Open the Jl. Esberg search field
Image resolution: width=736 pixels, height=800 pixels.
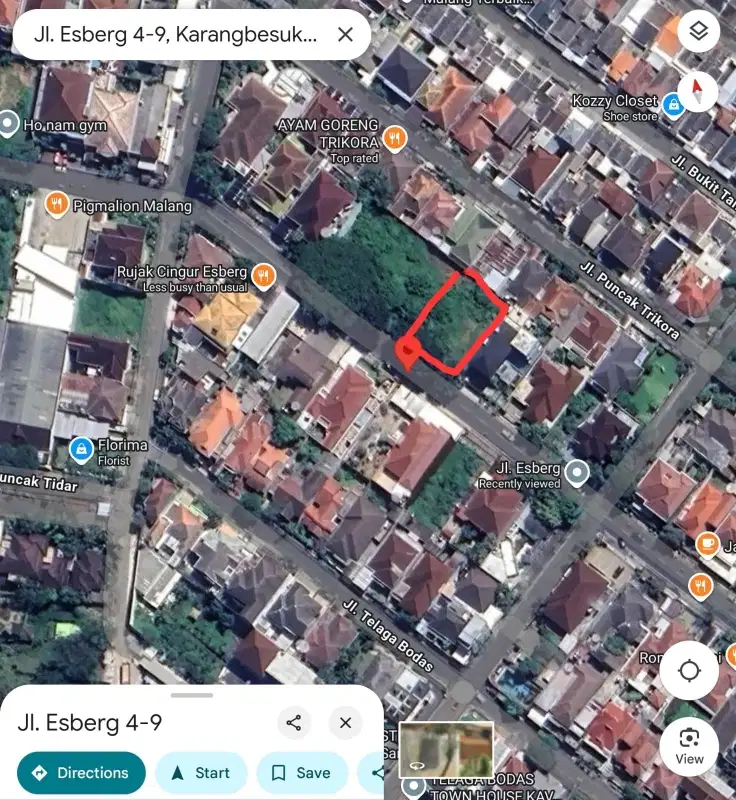pyautogui.click(x=175, y=35)
